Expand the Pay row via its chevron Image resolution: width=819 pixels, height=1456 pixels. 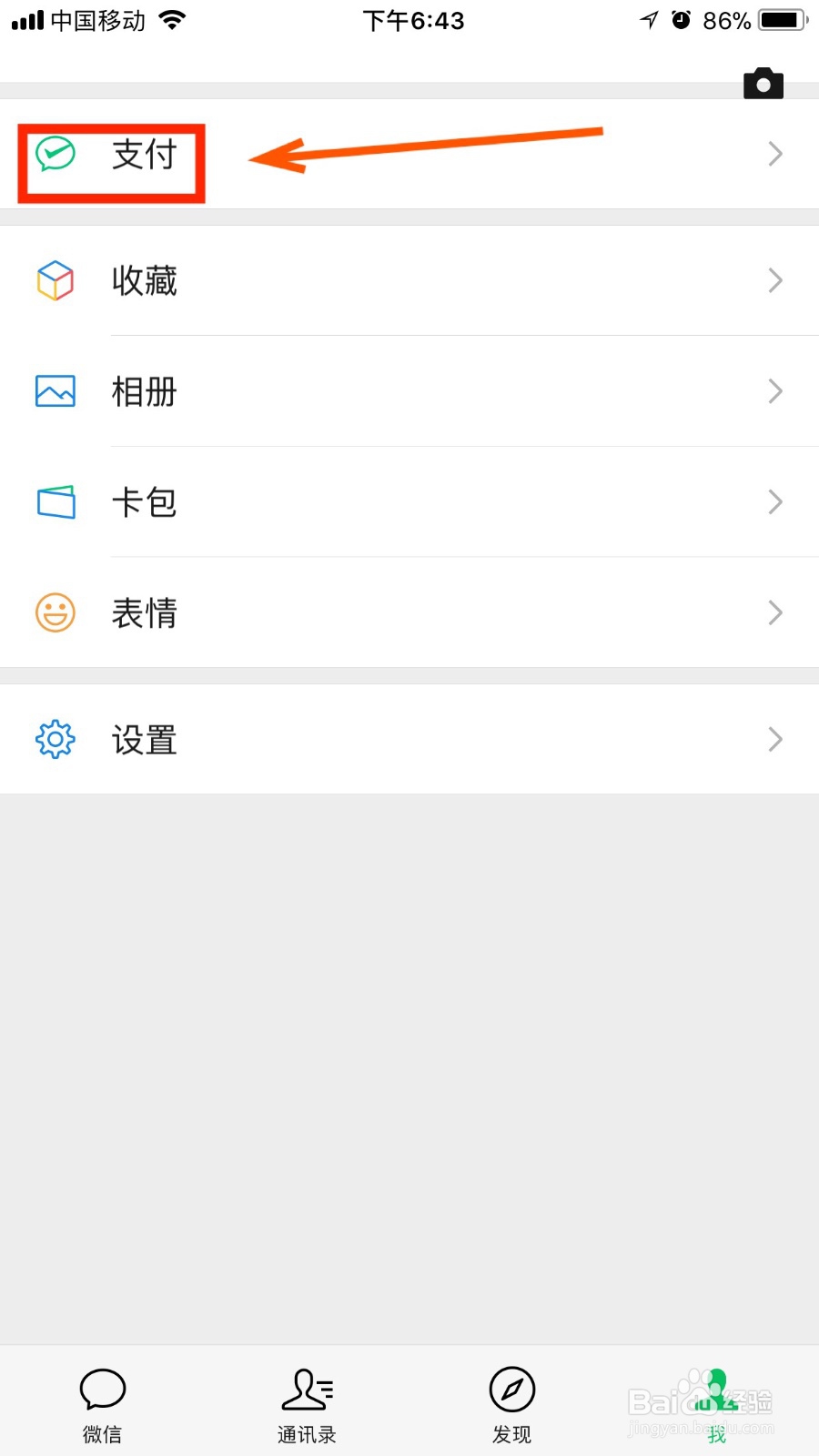773,154
